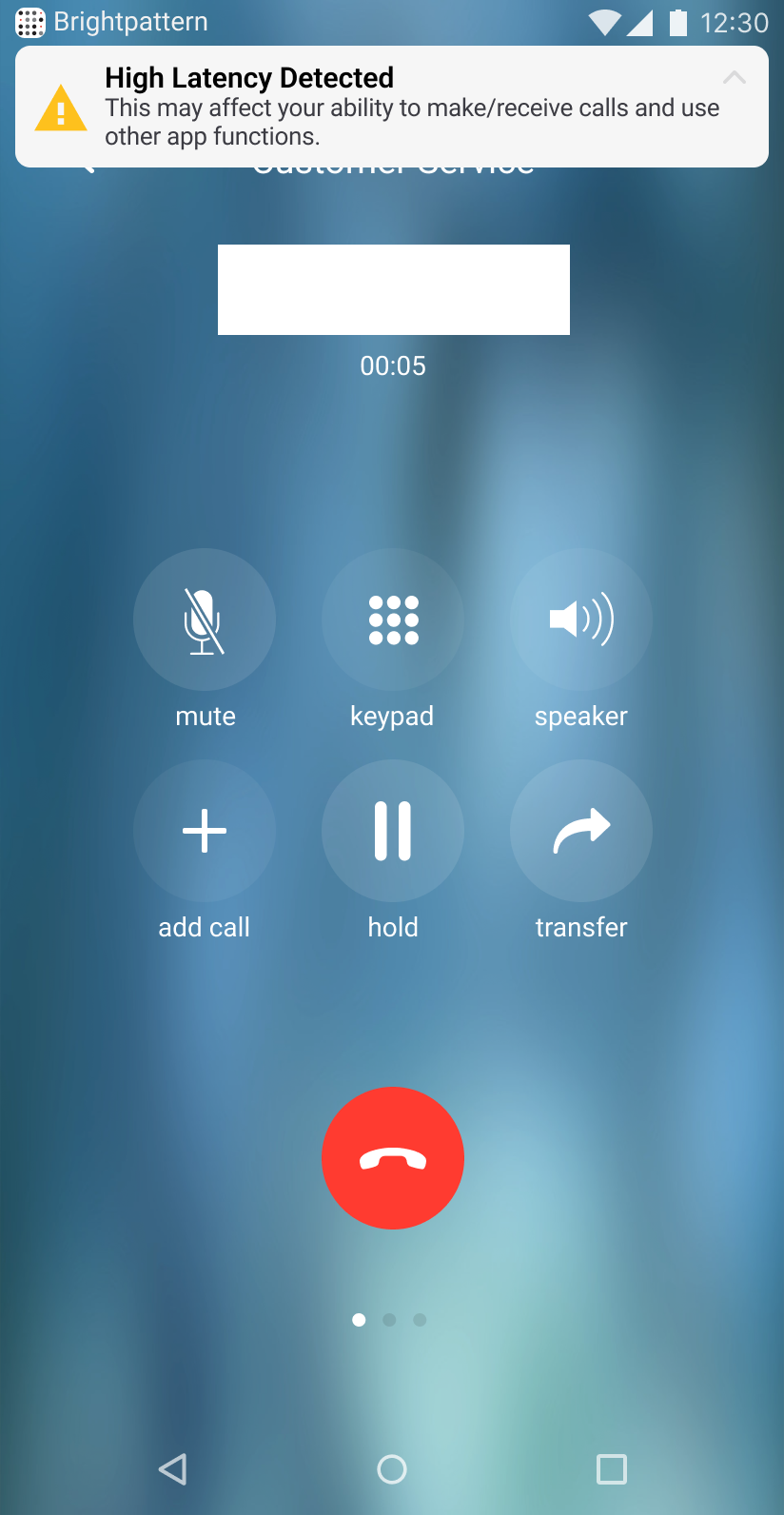Open the recent apps overview
Image resolution: width=784 pixels, height=1515 pixels.
click(612, 1469)
